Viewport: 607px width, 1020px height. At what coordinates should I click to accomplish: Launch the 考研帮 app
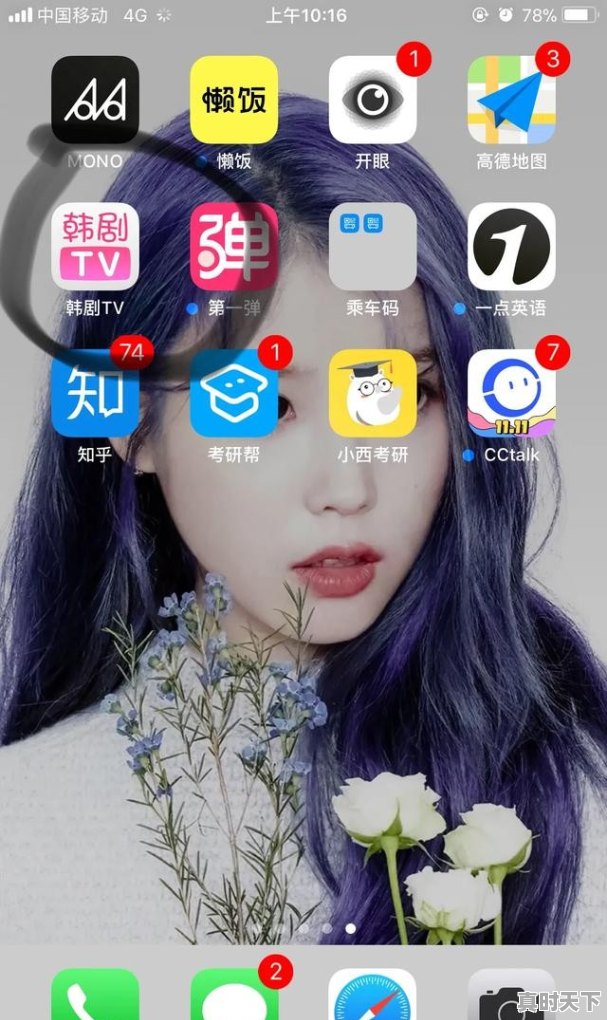tap(234, 393)
